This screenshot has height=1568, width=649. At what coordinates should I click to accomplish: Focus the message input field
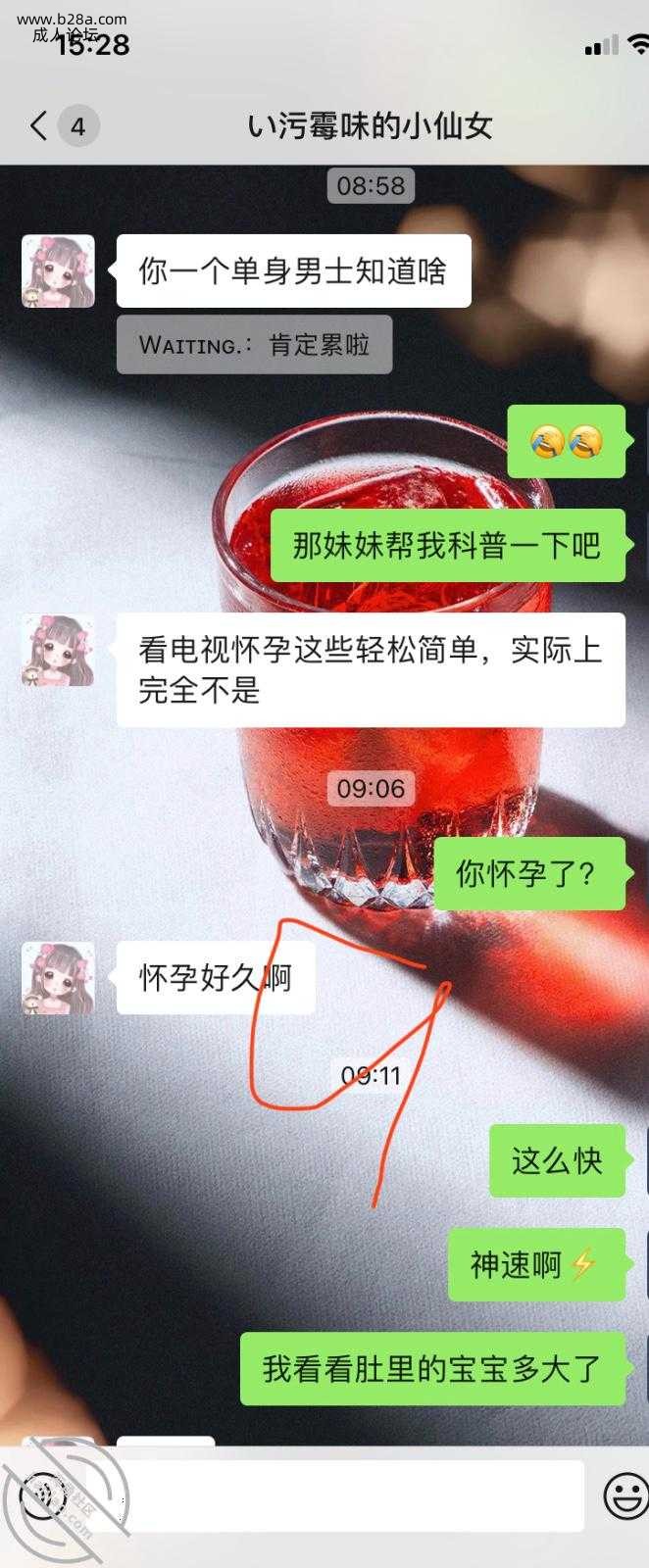click(x=333, y=1496)
